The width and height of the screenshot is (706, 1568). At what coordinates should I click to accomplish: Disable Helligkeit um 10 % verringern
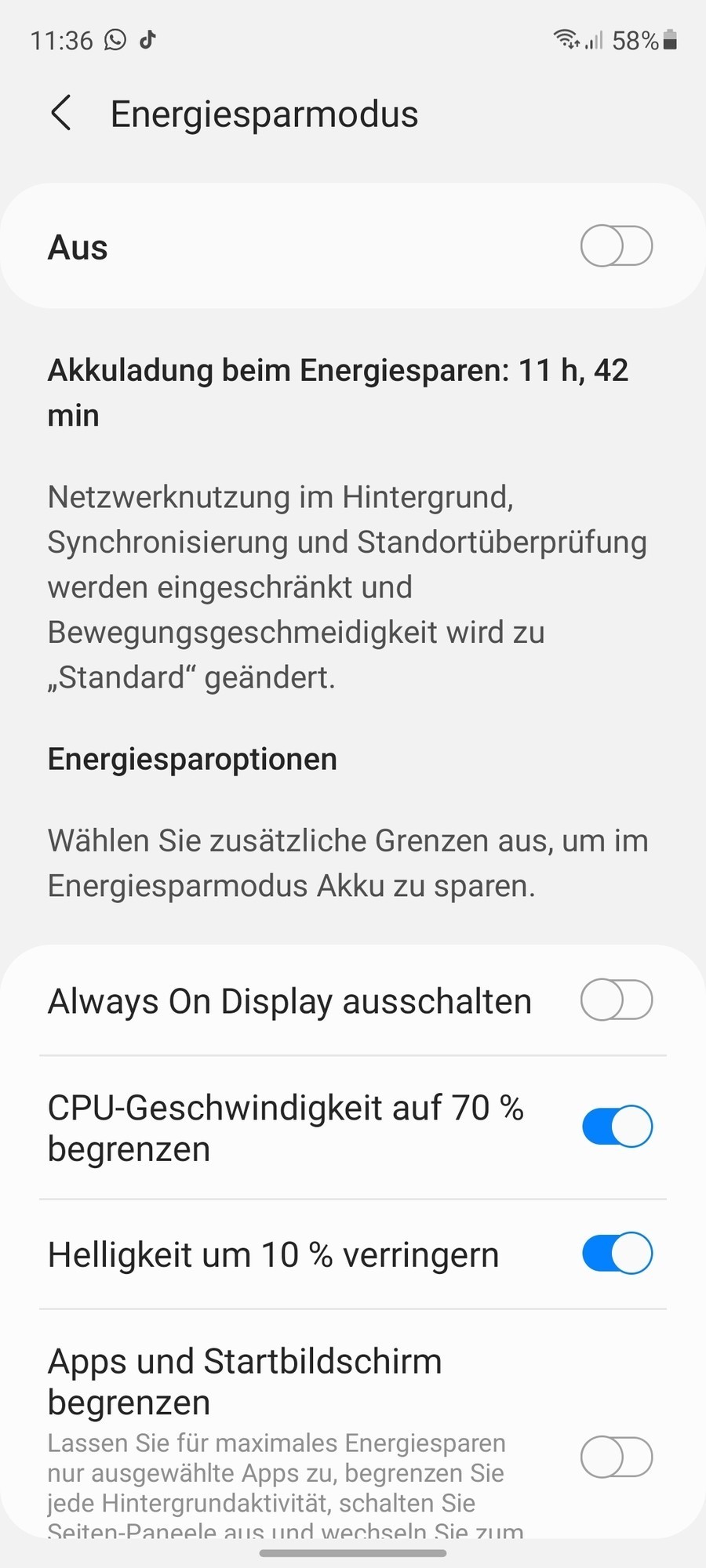tap(616, 1254)
